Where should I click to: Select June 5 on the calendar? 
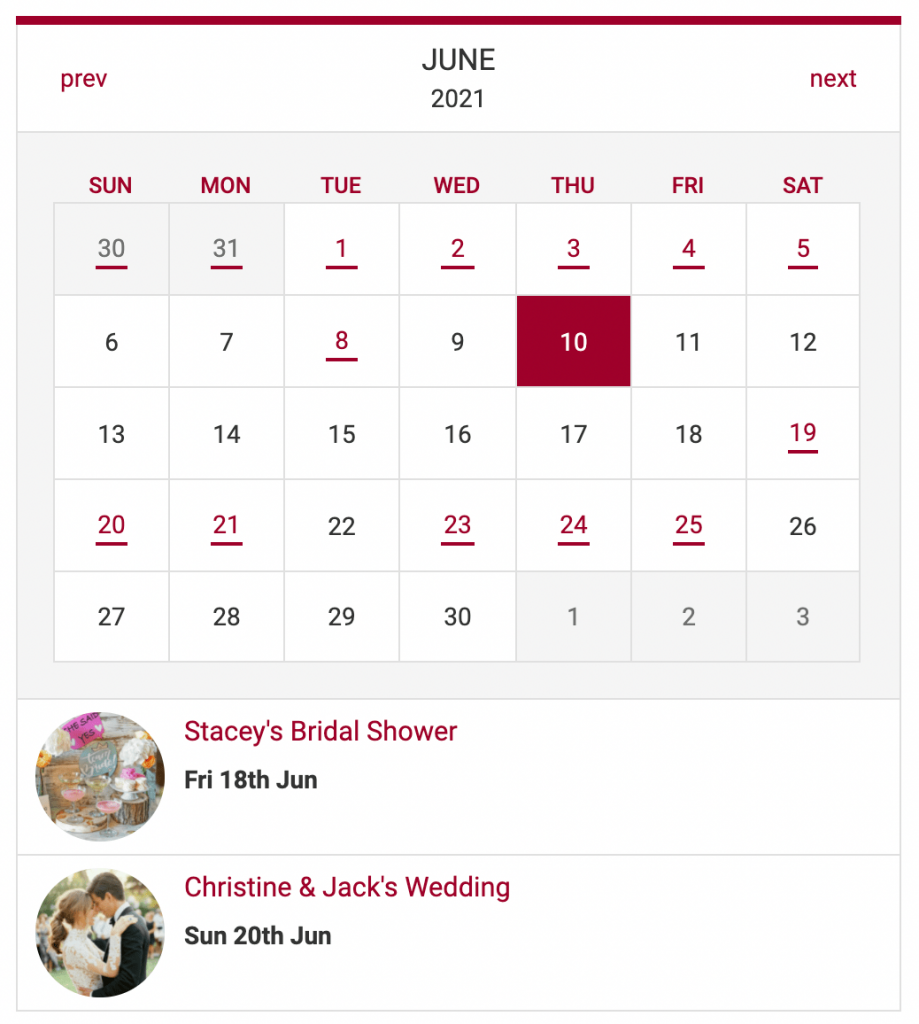803,249
